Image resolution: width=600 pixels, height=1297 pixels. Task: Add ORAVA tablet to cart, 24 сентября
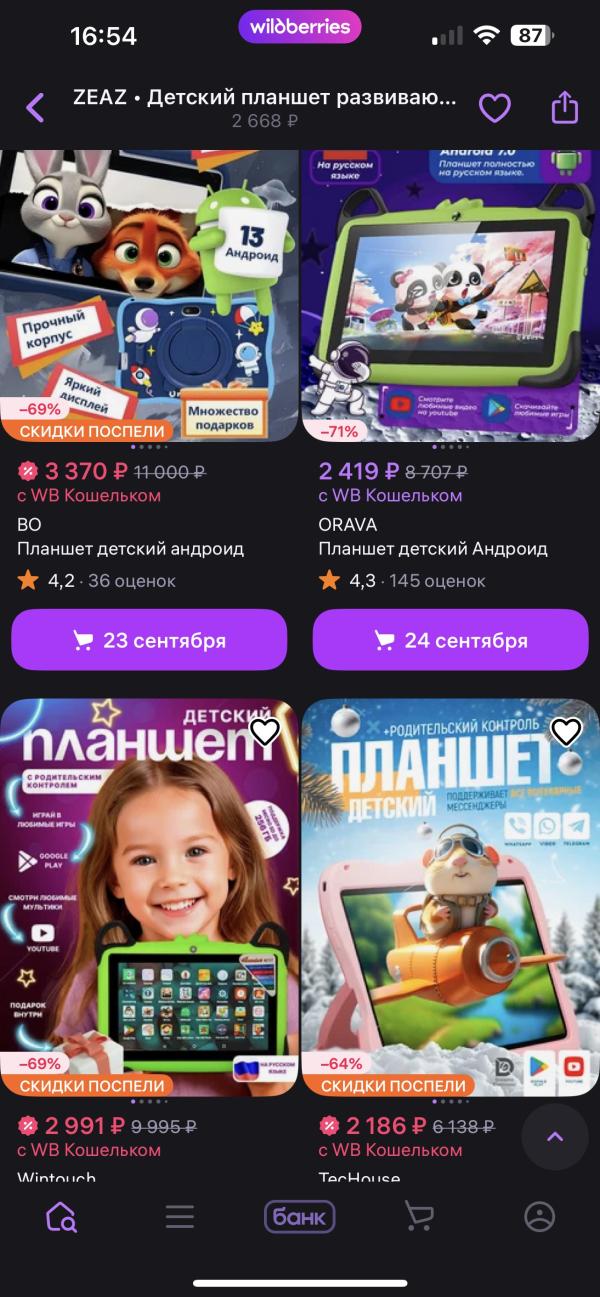[450, 640]
